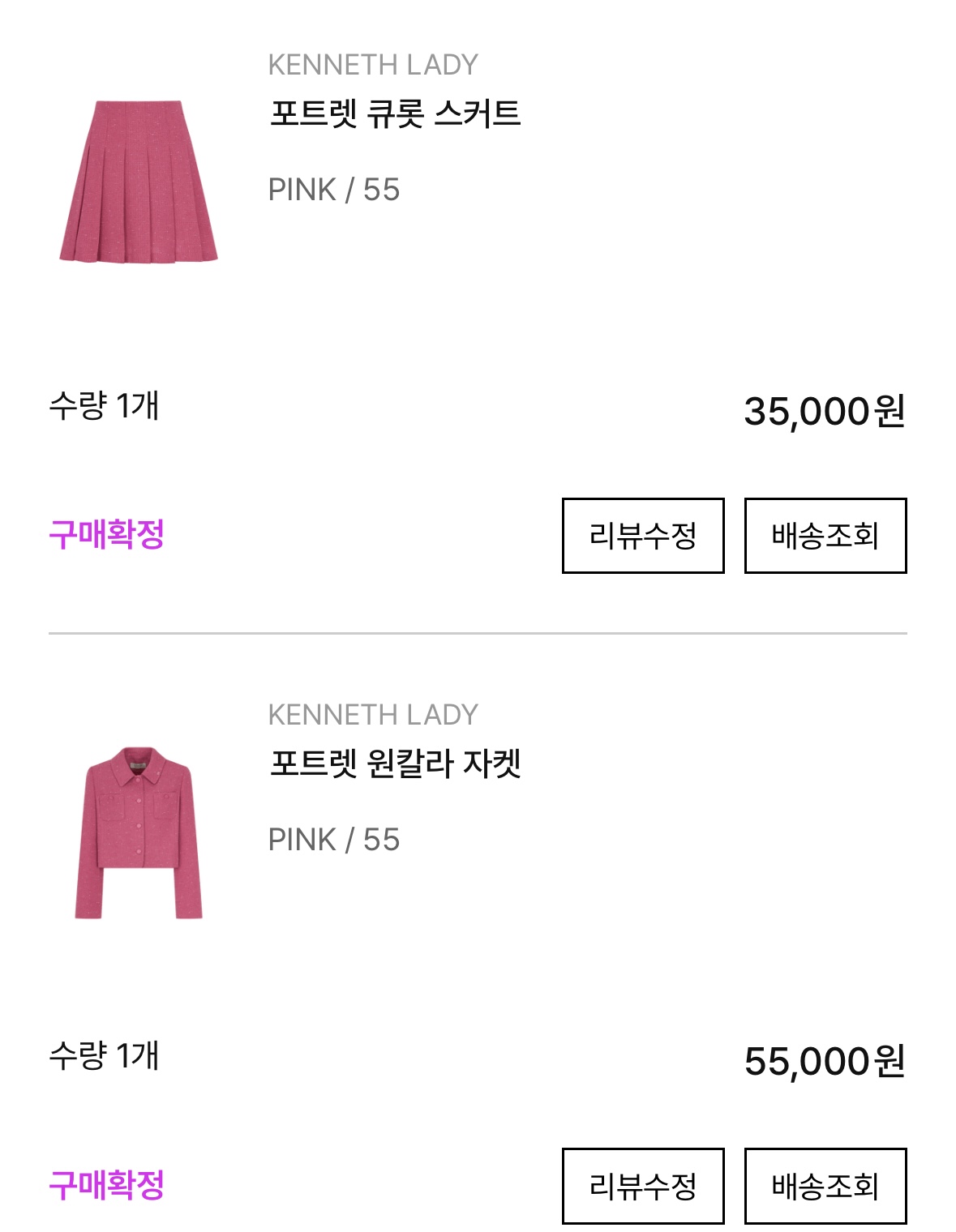
Task: Edit review for 포트렛 원칼라 자켓
Action: pos(642,1186)
